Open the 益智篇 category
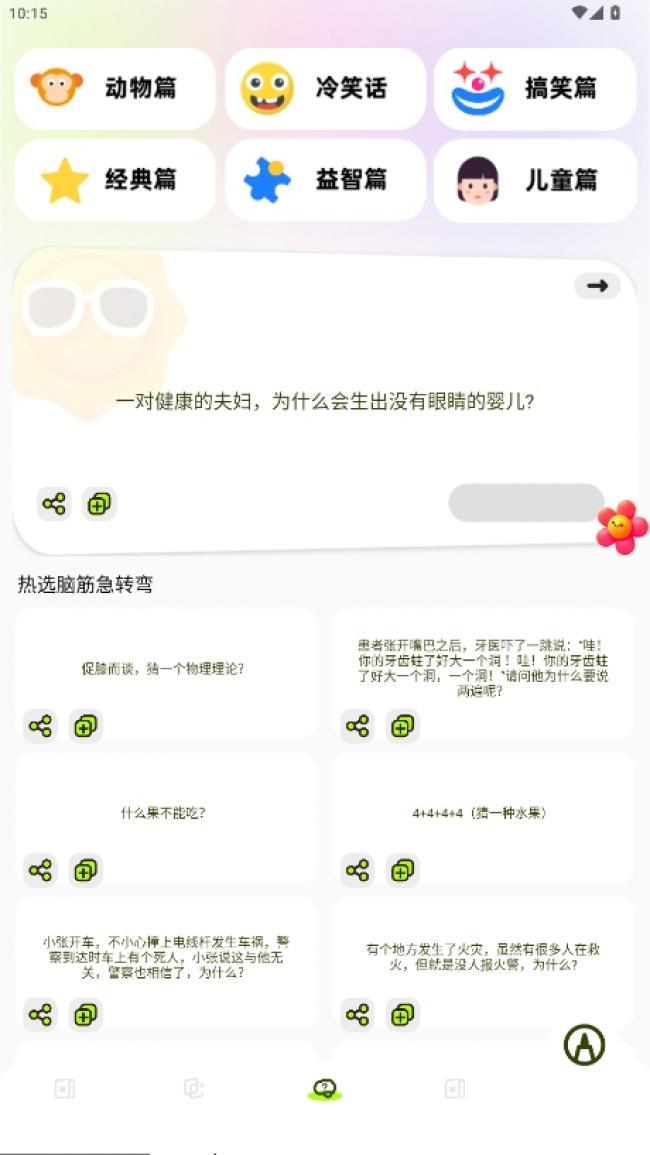This screenshot has width=650, height=1155. (324, 180)
